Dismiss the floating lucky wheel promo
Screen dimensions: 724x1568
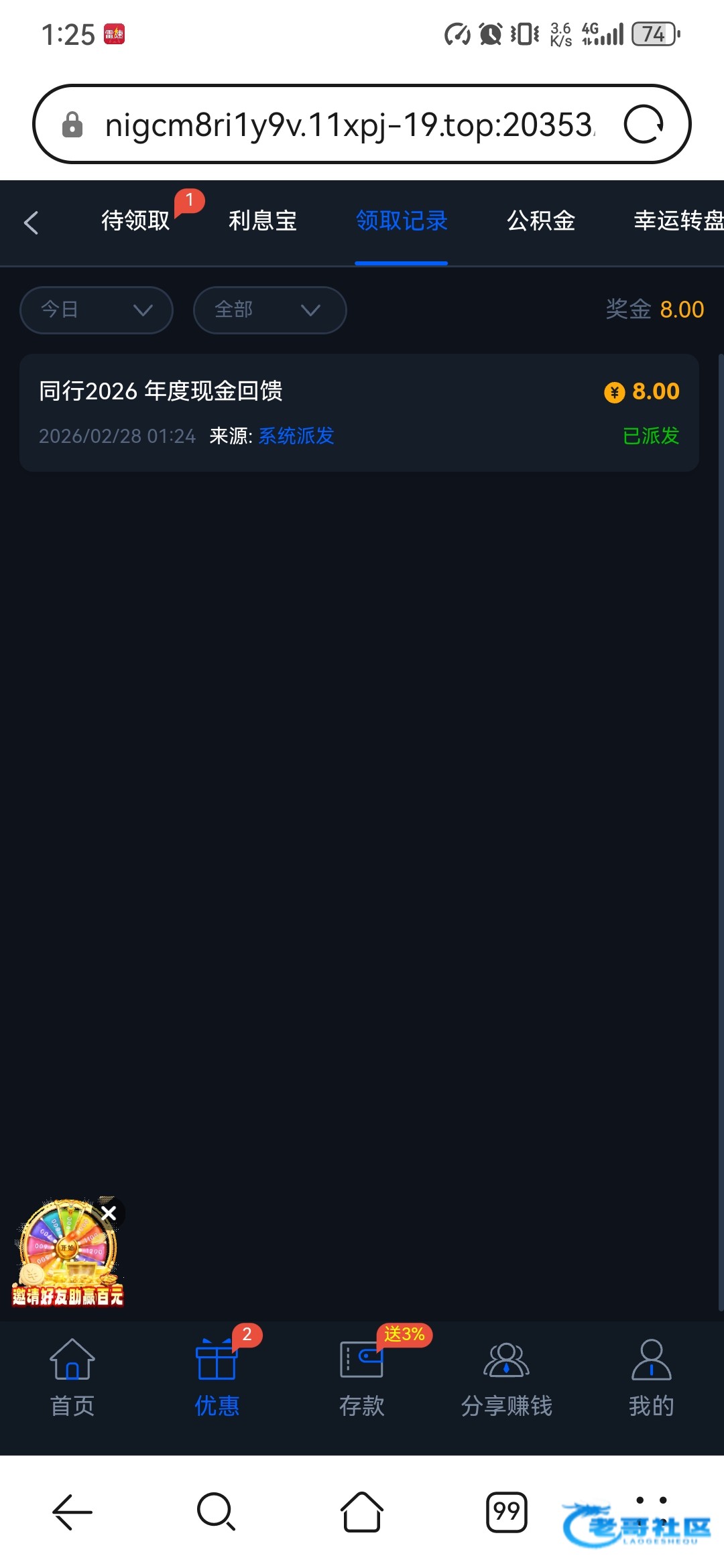(x=109, y=1213)
